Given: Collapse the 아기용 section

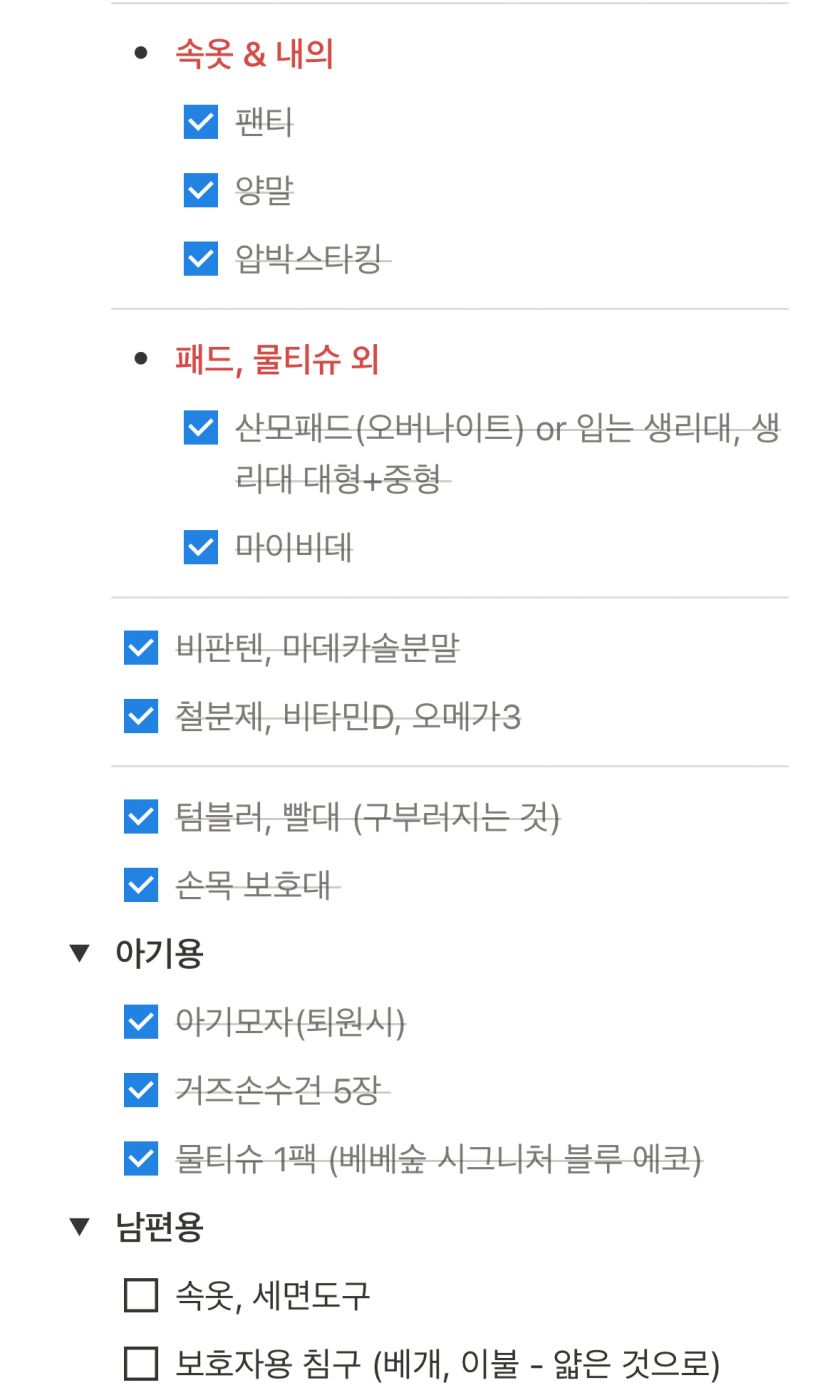Looking at the screenshot, I should click(80, 953).
